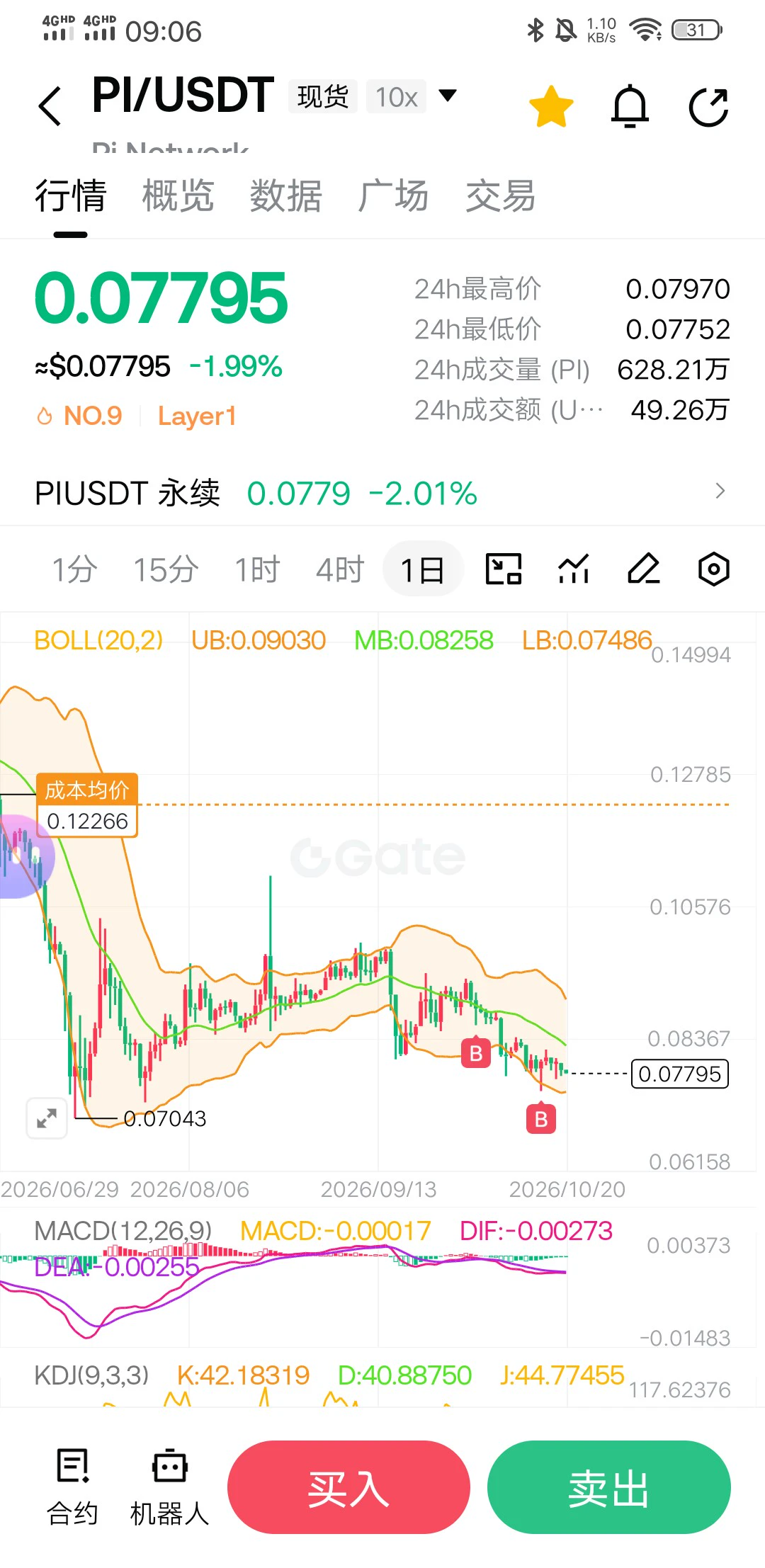Open the PIUSDT 永续 contract row
The height and width of the screenshot is (1568, 765).
(x=382, y=493)
